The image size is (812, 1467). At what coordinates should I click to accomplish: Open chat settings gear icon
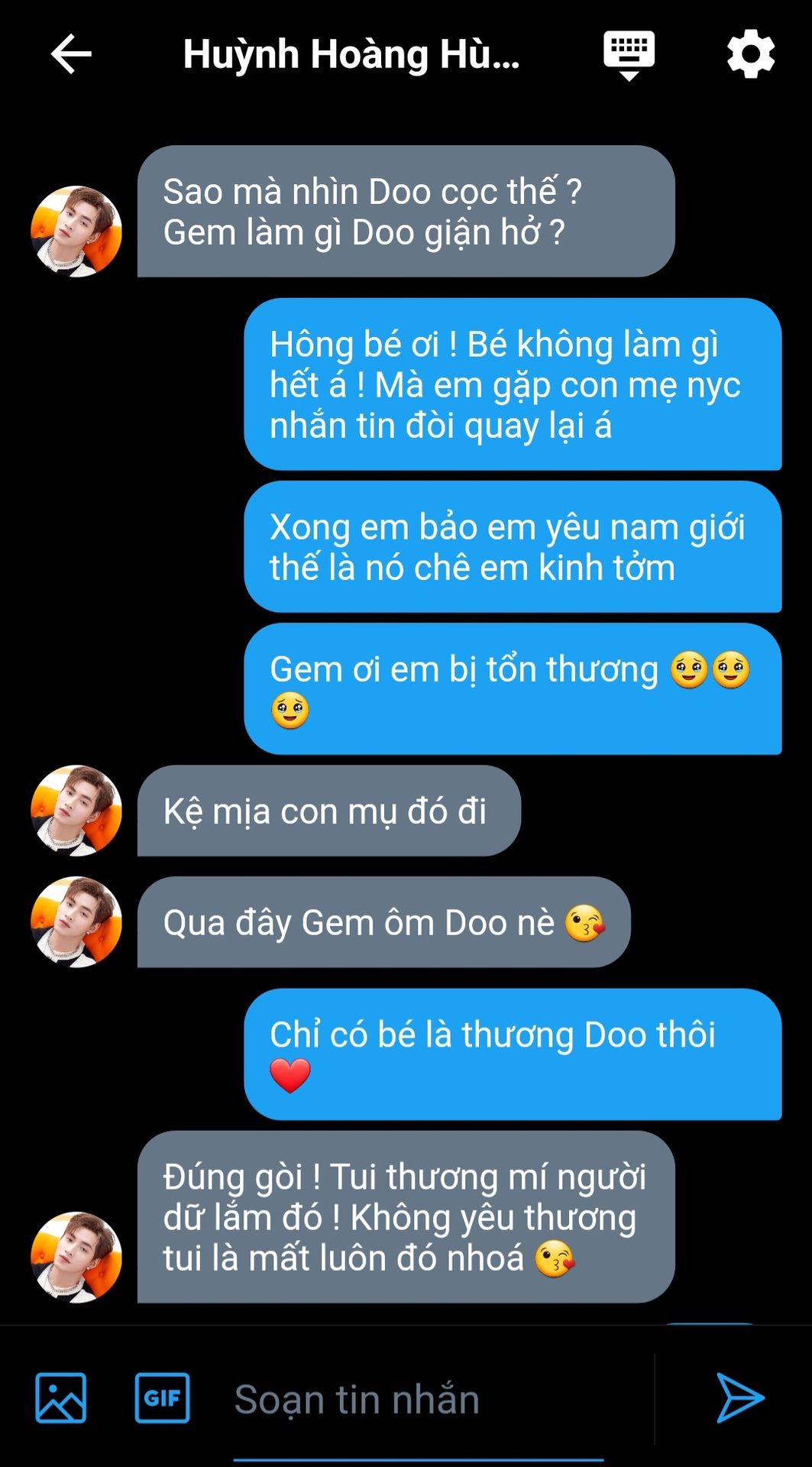coord(750,54)
